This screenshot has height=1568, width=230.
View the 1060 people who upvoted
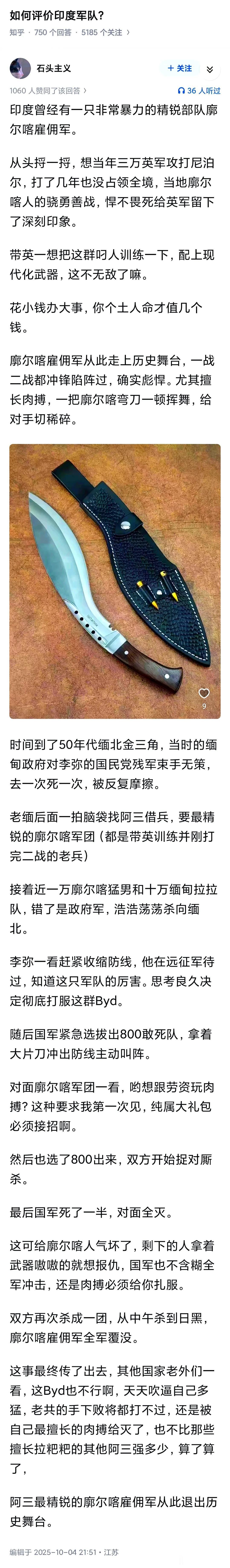(x=47, y=91)
